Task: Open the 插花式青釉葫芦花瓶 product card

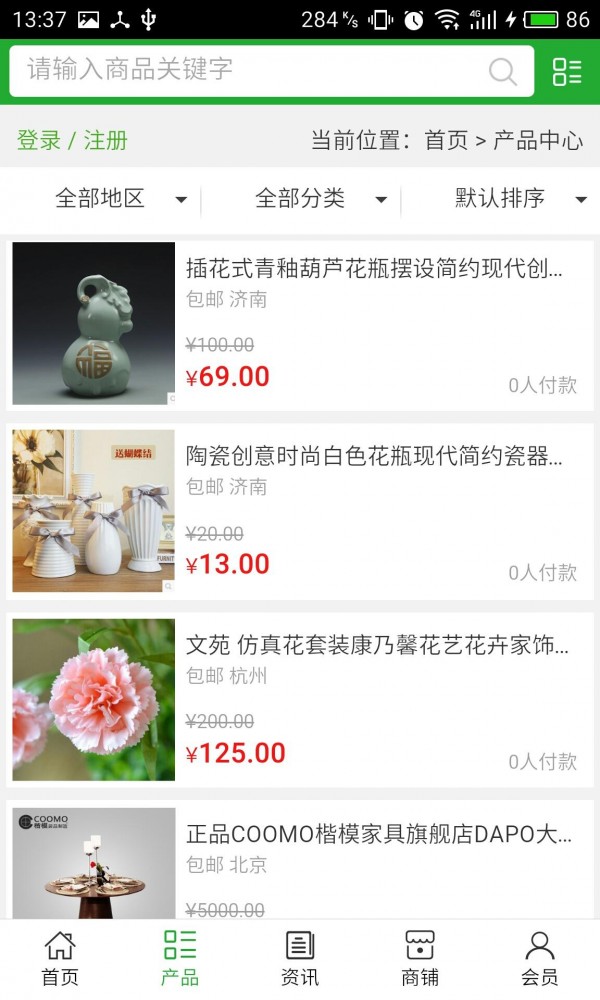Action: [x=300, y=323]
